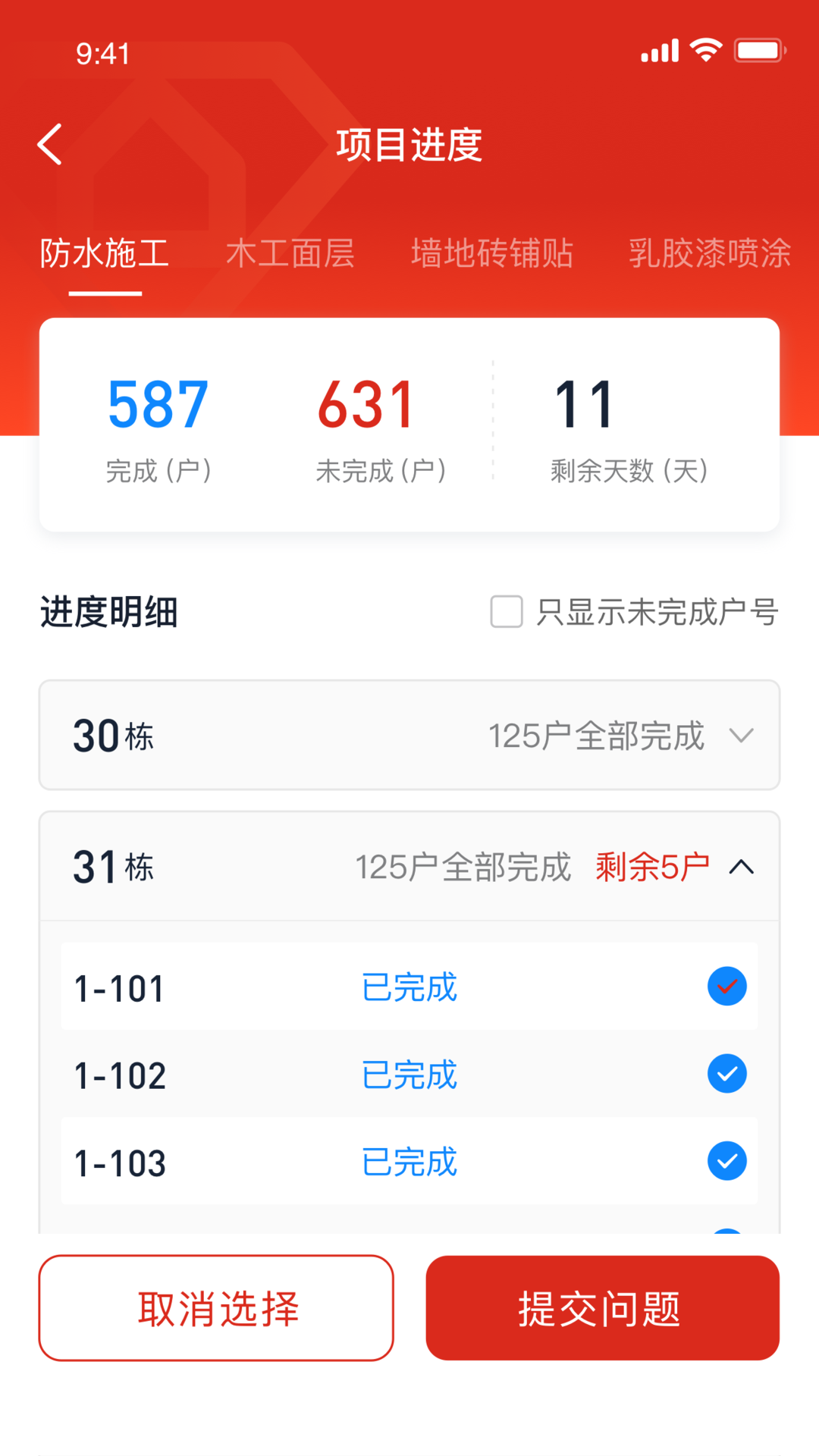The width and height of the screenshot is (819, 1456).
Task: Toggle the checkmark for unit 1-103
Action: [x=726, y=1160]
